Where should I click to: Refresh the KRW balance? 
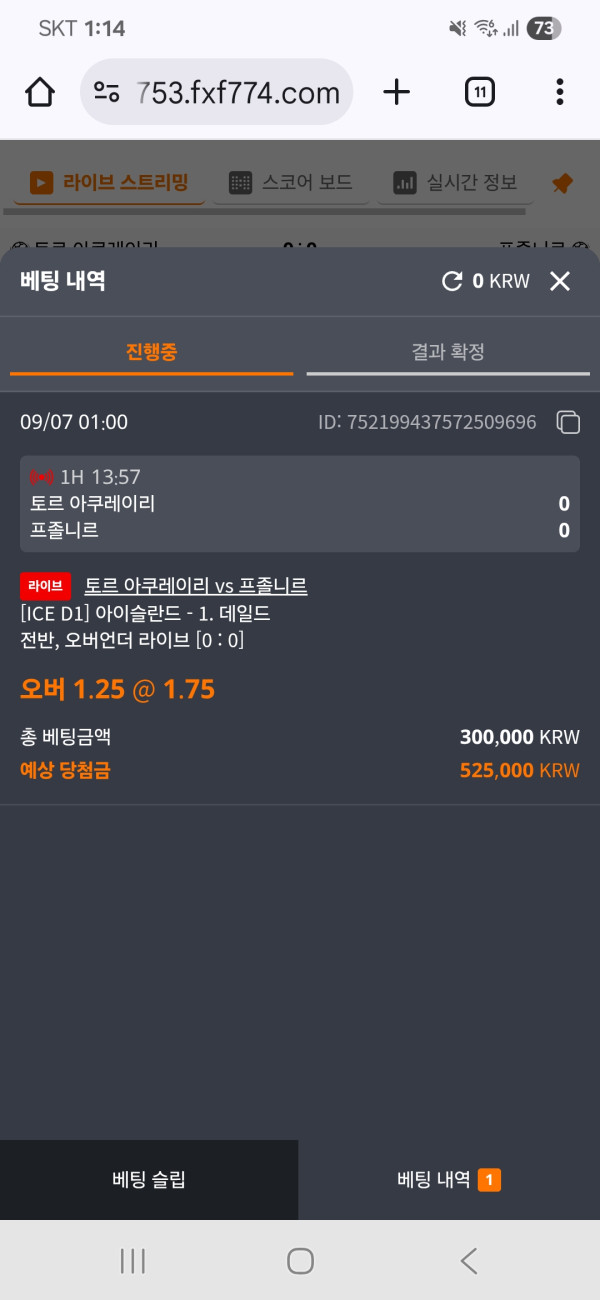(x=452, y=281)
